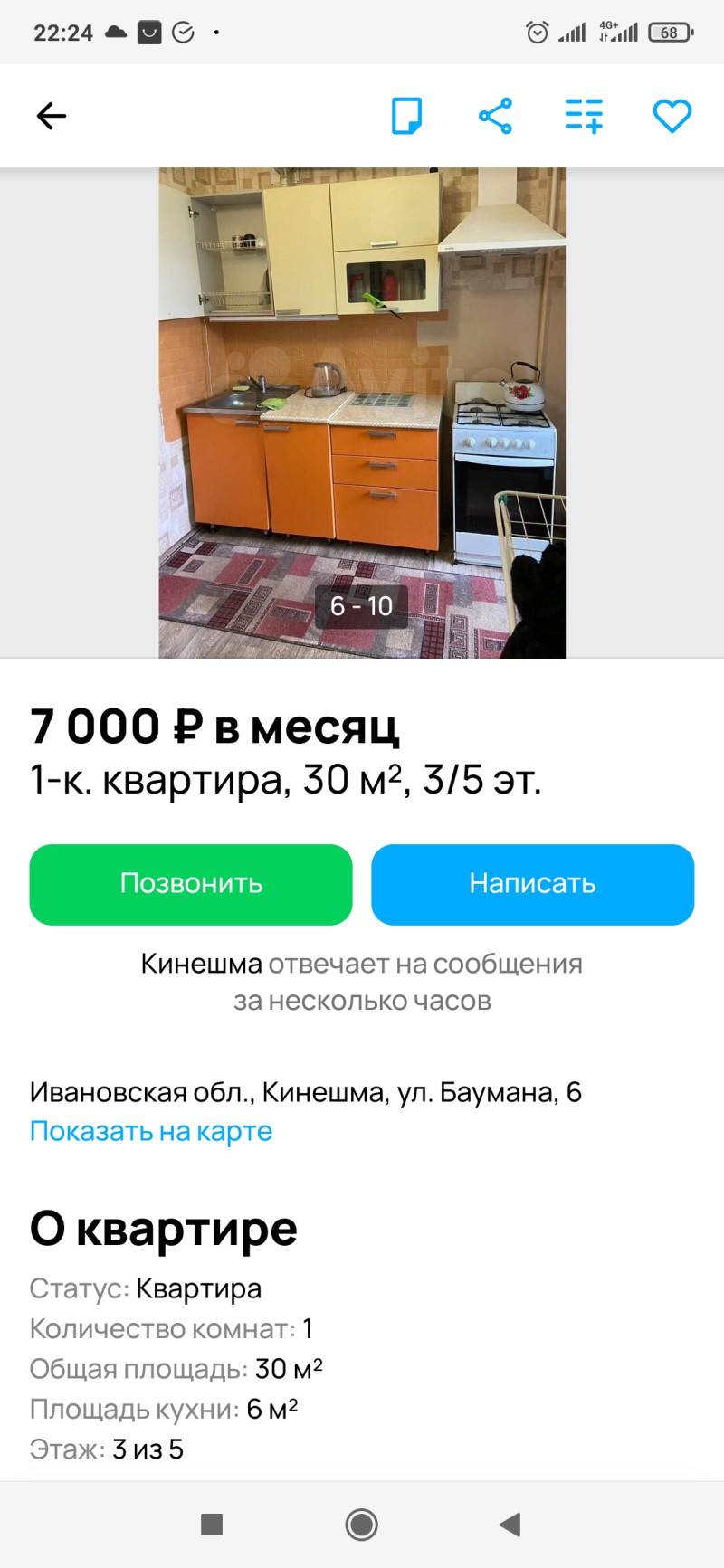Screen dimensions: 724x1568
Task: Call the landlord via Позвонить
Action: point(191,884)
